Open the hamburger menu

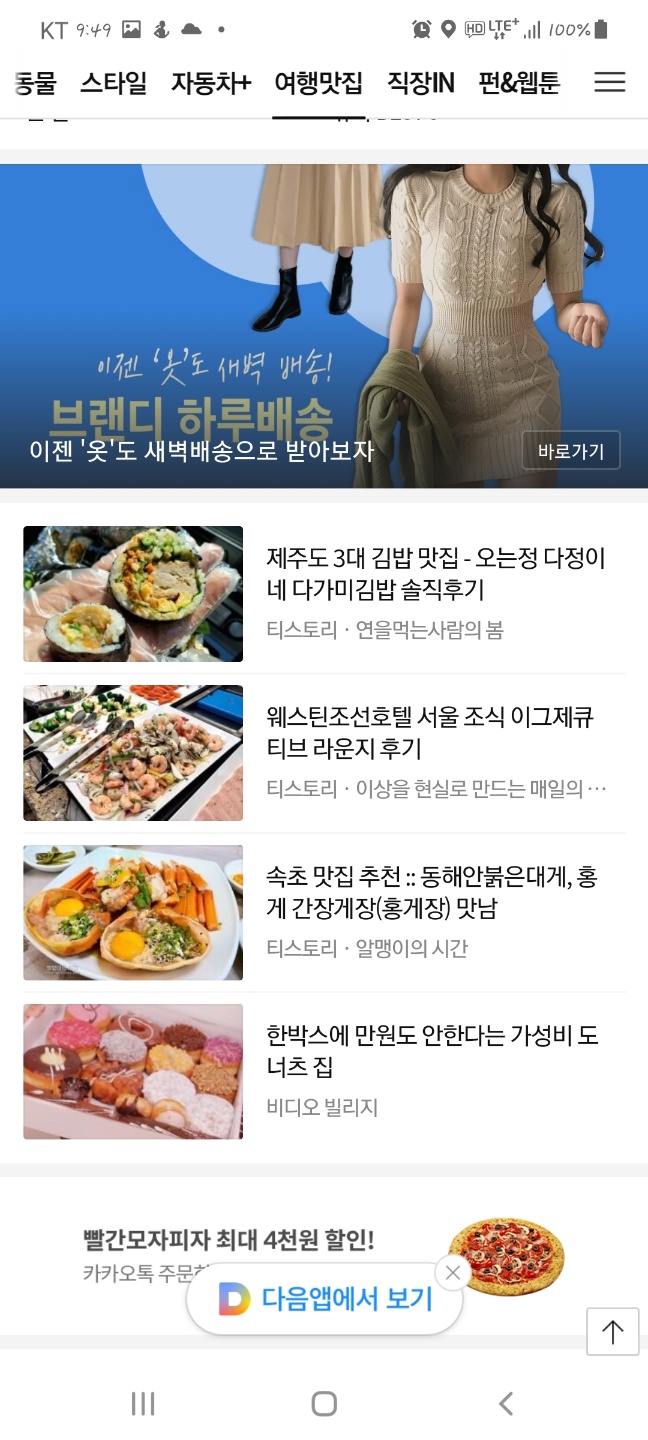[x=610, y=83]
